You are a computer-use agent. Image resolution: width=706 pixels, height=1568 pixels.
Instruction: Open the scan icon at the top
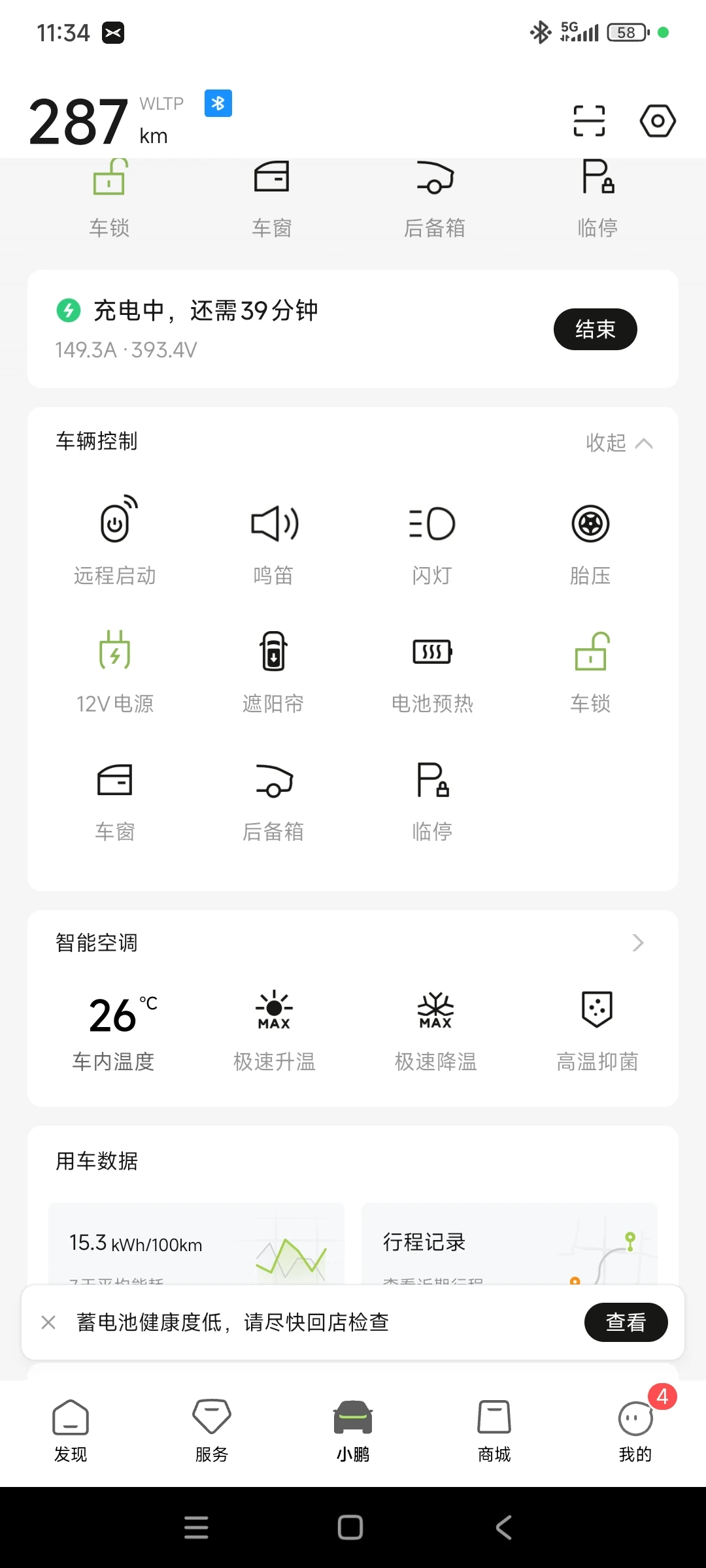[589, 121]
